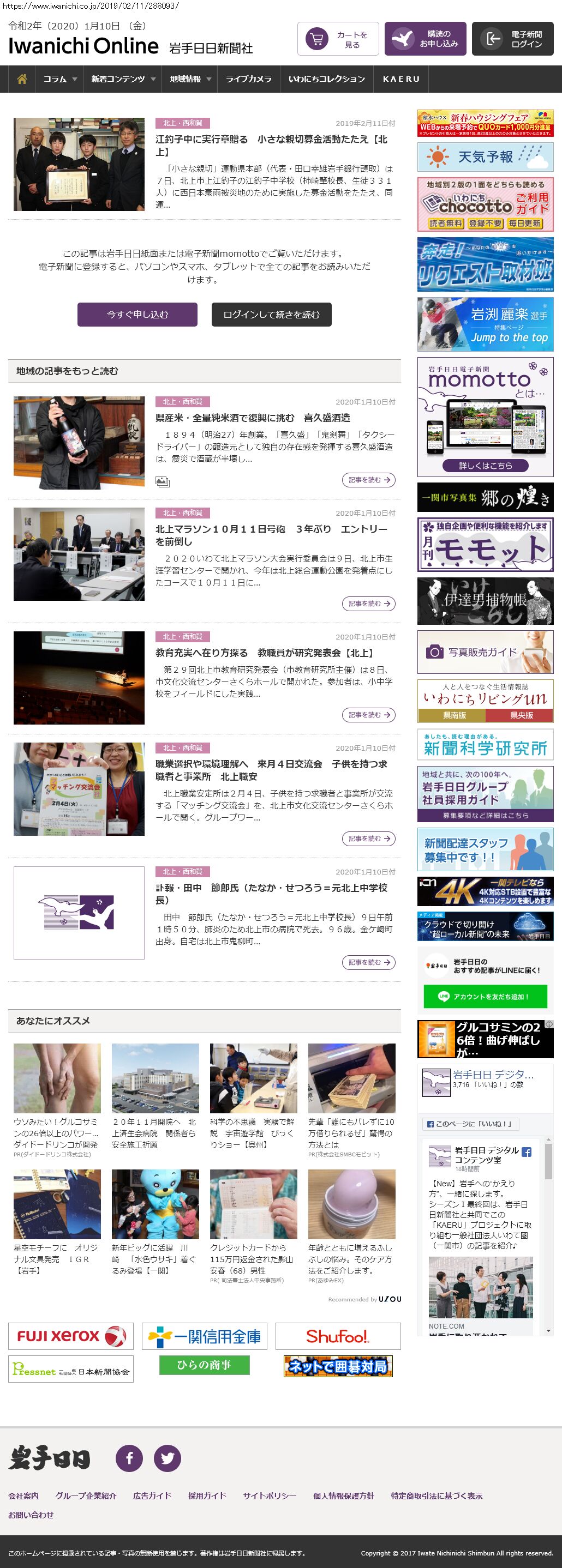Image resolution: width=562 pixels, height=1568 pixels.
Task: Open 会社案内 footer link
Action: pos(23,1495)
